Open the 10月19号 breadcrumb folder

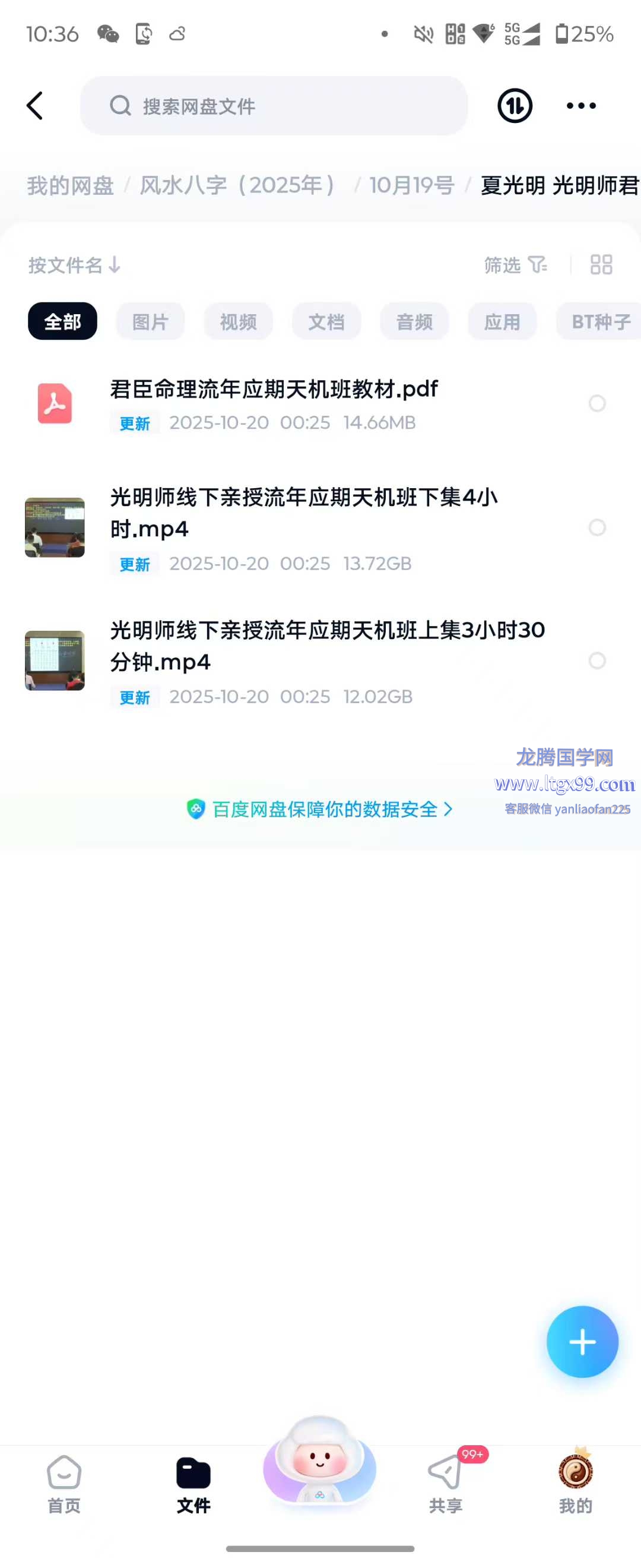[412, 186]
